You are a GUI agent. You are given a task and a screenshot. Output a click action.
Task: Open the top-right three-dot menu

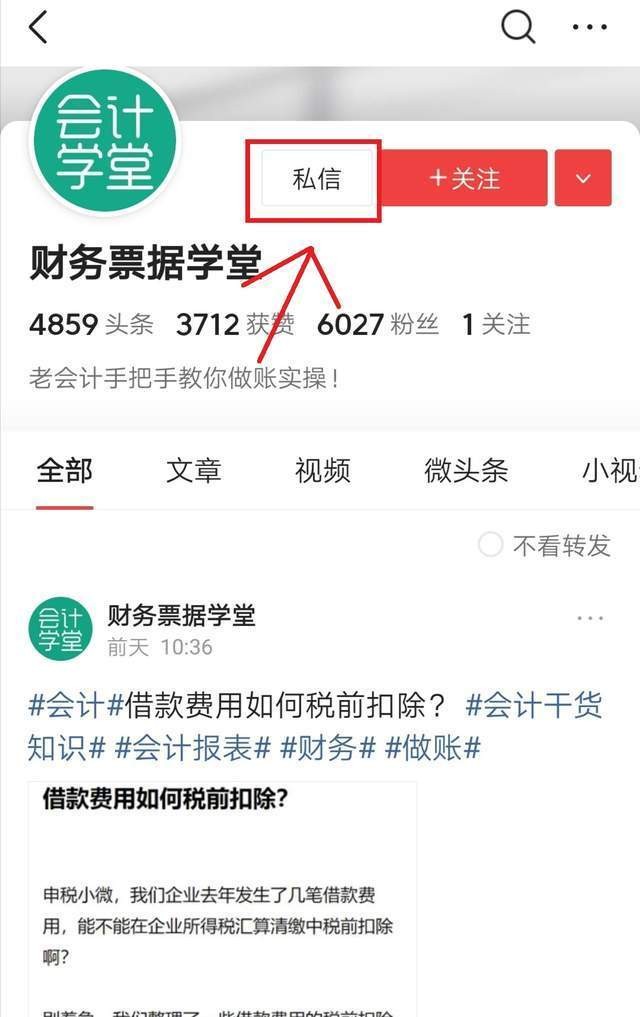[x=590, y=27]
